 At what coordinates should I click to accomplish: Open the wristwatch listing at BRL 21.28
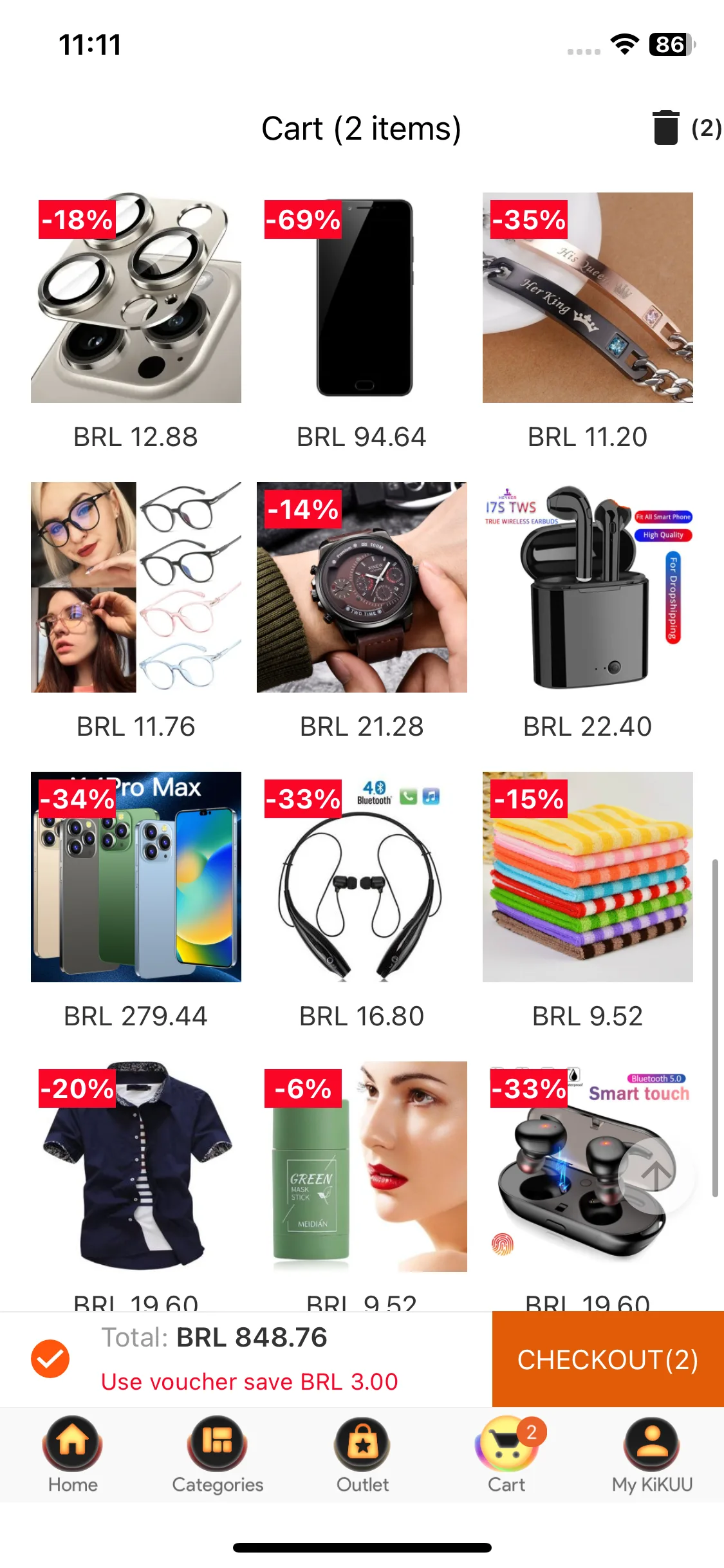362,588
